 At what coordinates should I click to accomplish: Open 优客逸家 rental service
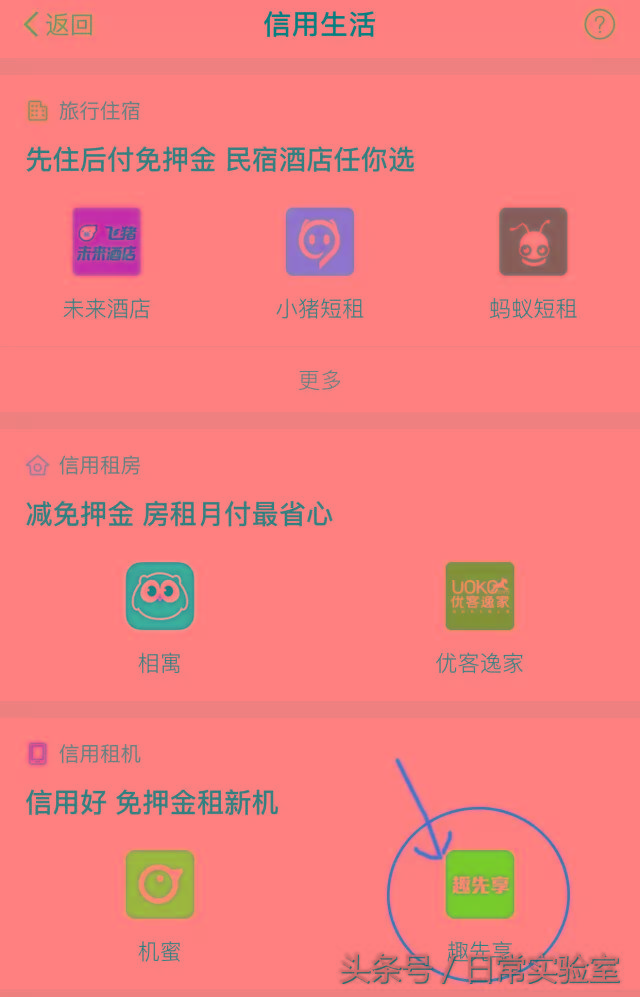pyautogui.click(x=480, y=596)
